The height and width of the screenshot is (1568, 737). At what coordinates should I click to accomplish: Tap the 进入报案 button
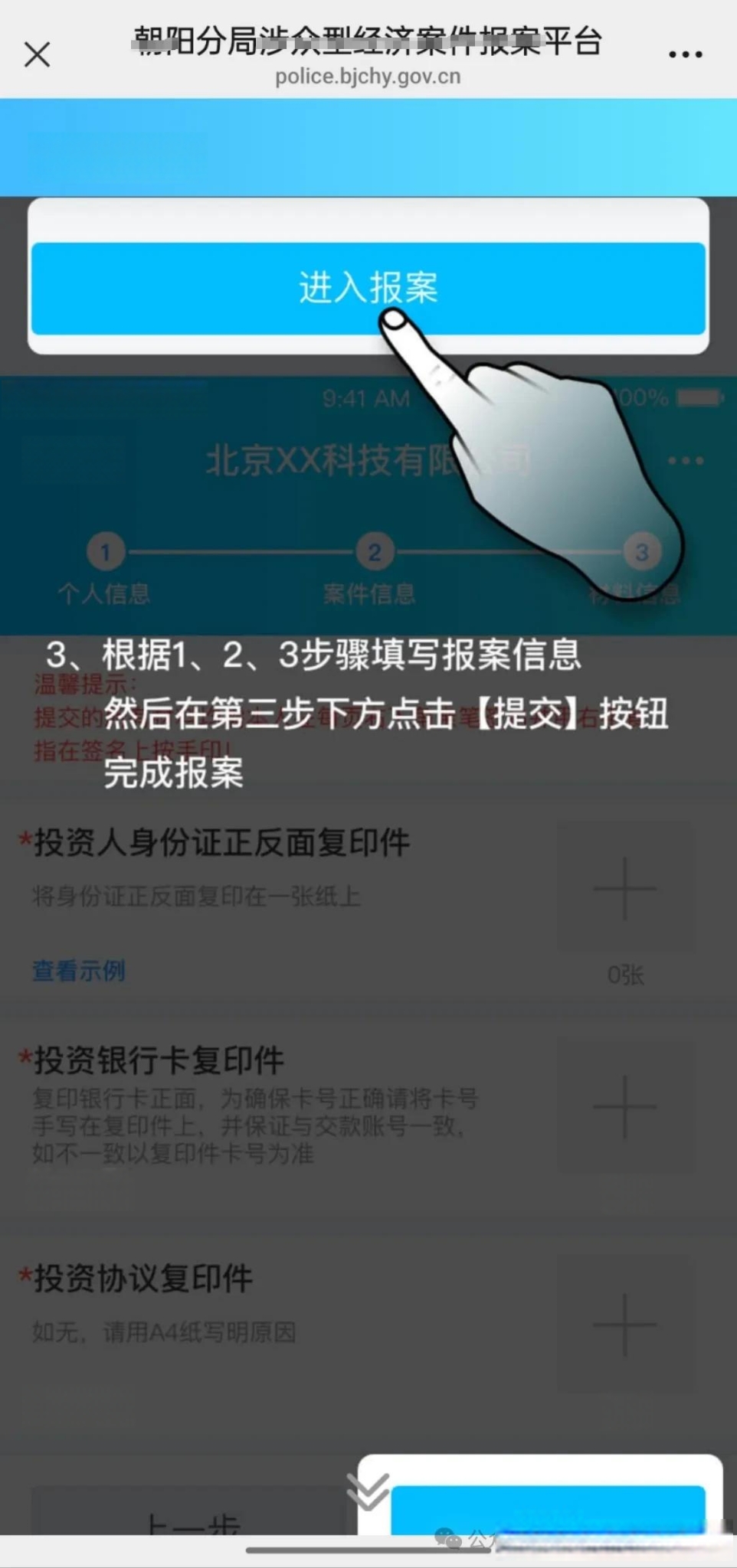click(x=368, y=288)
